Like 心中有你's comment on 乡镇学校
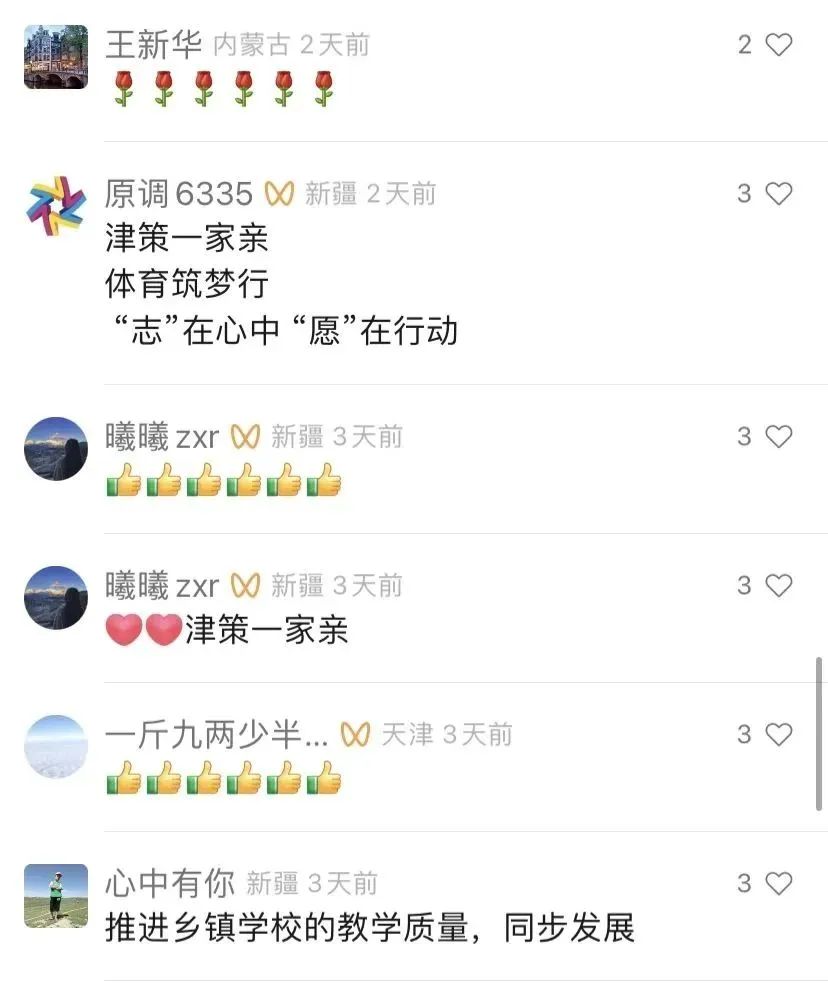This screenshot has width=828, height=991. 778,884
